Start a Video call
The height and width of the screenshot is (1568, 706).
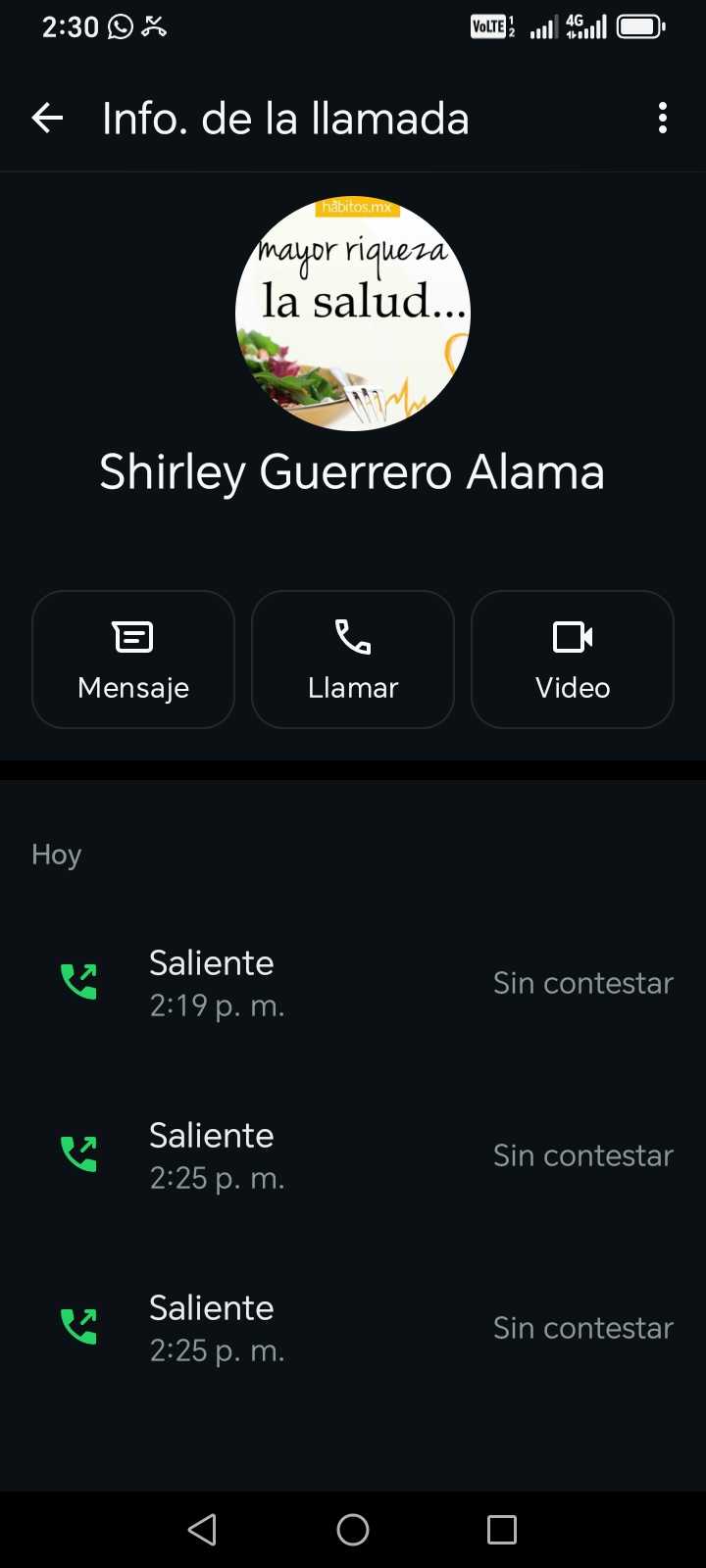tap(573, 660)
